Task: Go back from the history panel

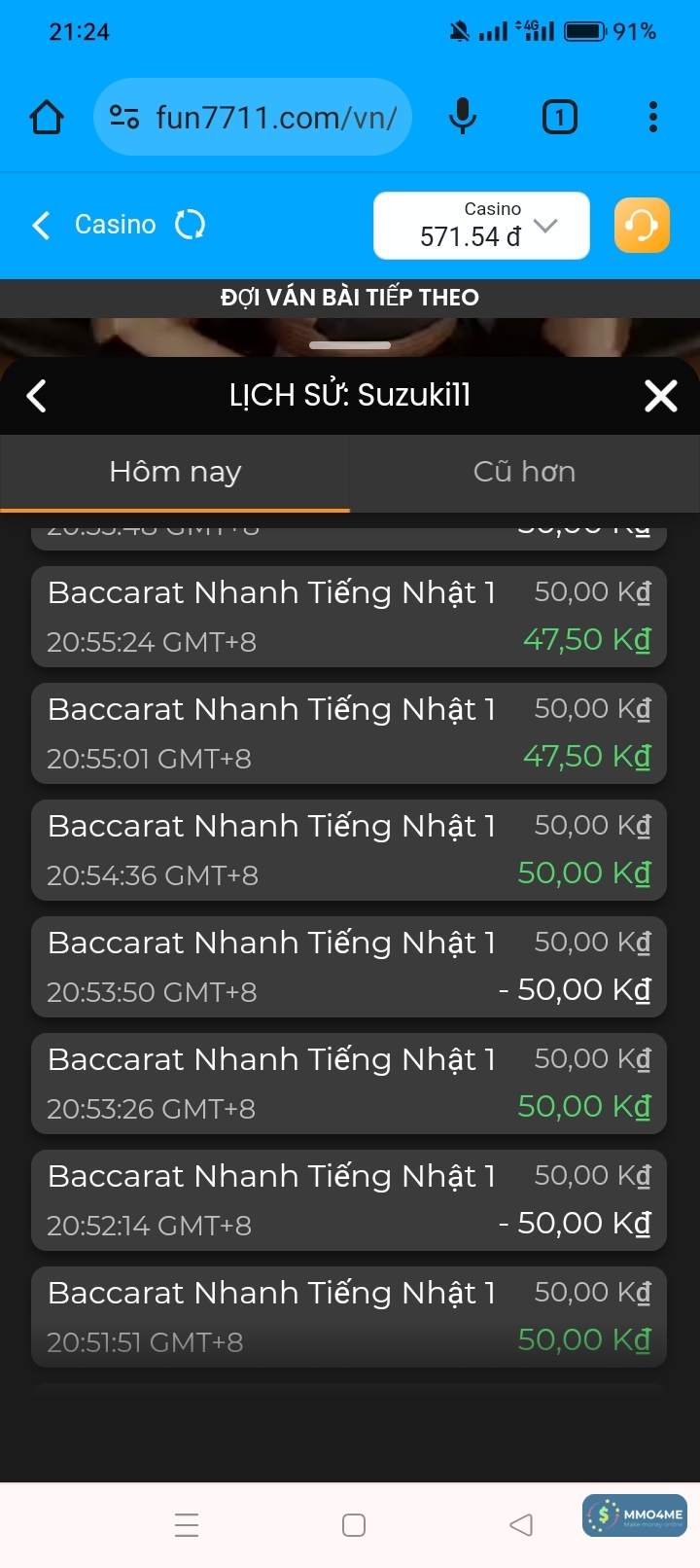Action: (x=37, y=396)
